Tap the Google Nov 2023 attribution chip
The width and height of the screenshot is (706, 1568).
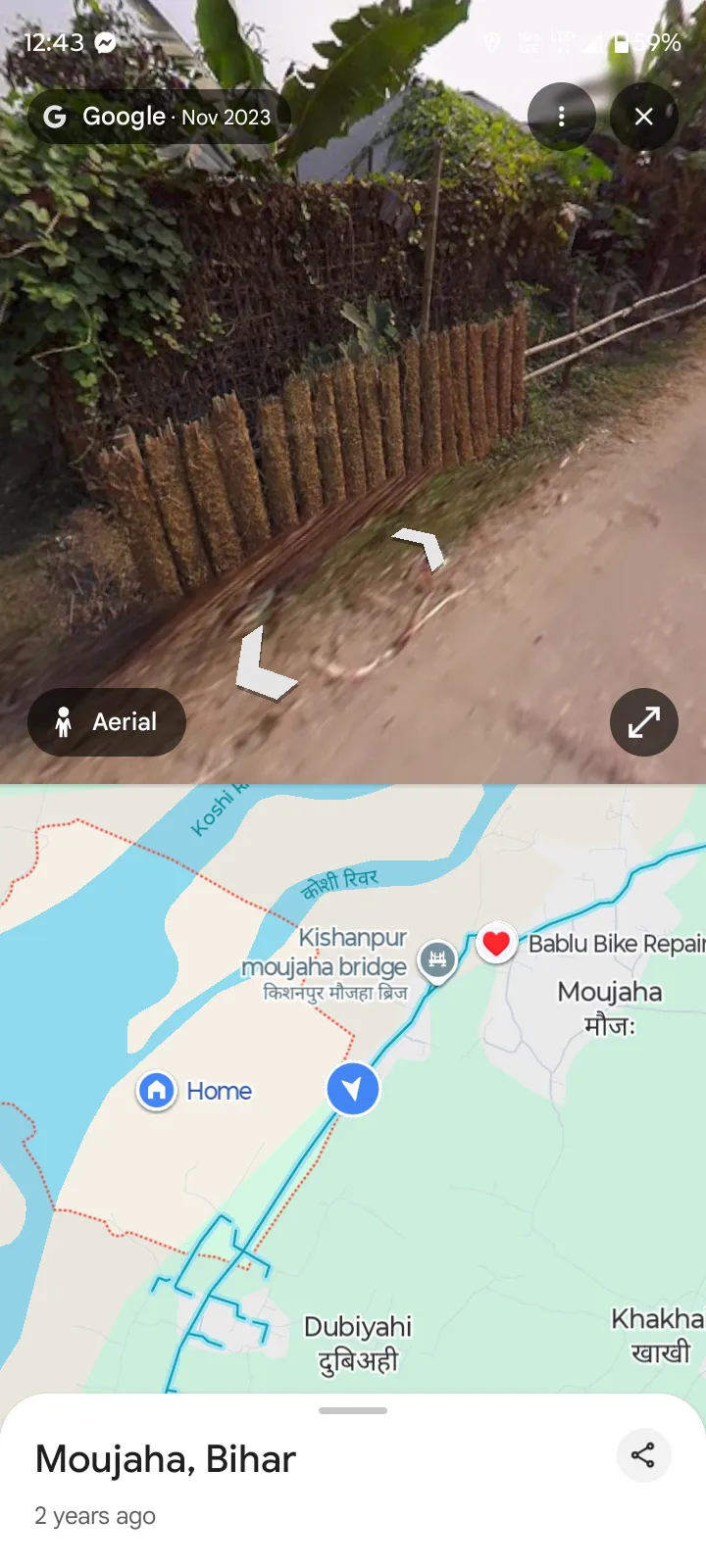[x=157, y=117]
